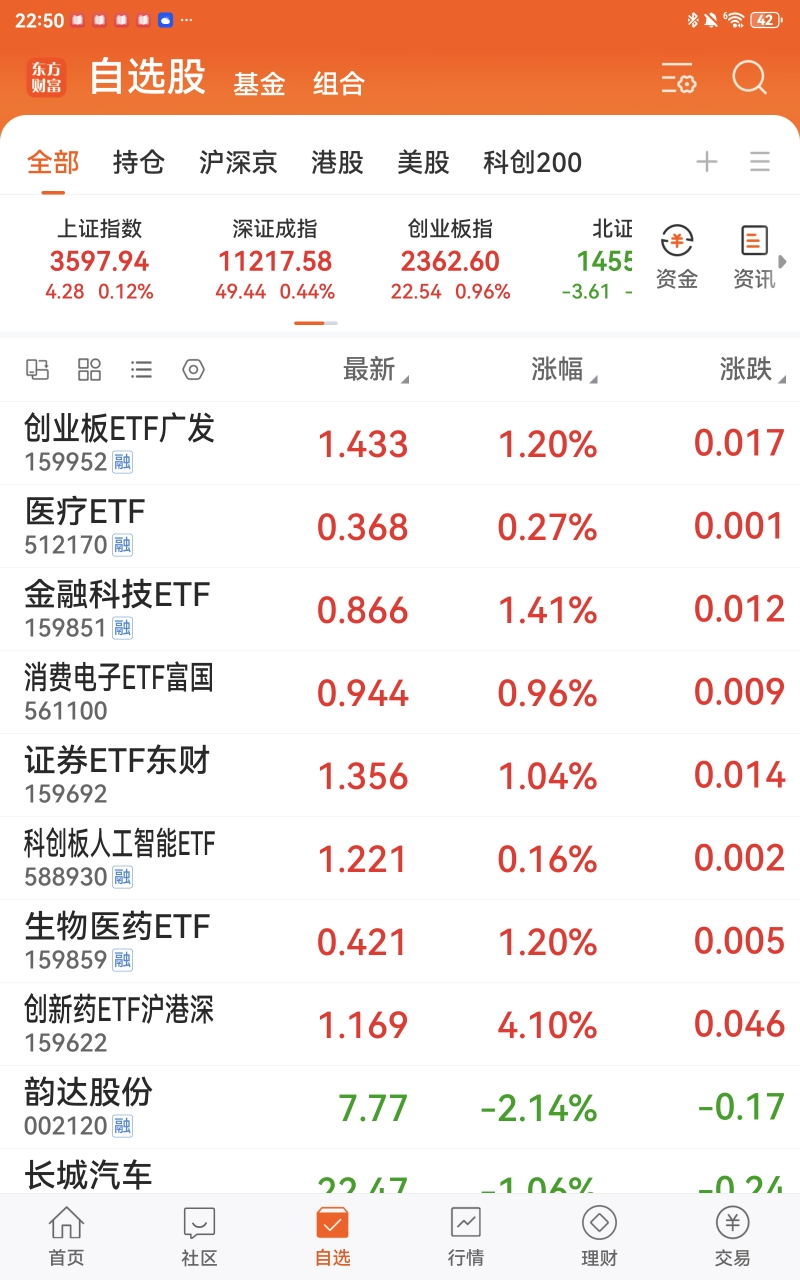Open 韵达股份 stock row
Viewport: 800px width, 1280px height.
pos(400,1107)
